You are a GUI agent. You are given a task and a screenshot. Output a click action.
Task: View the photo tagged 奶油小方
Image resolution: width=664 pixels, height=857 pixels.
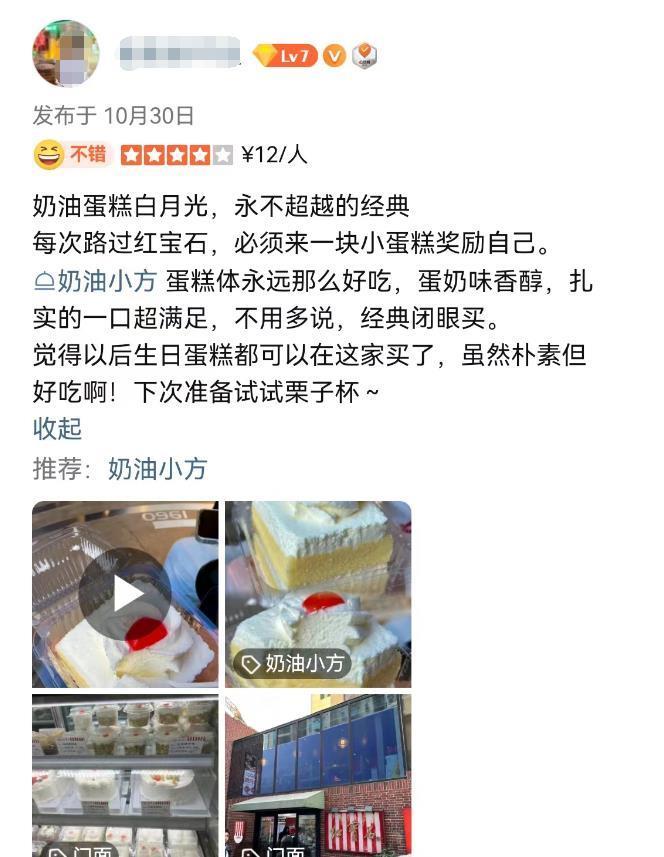(318, 594)
